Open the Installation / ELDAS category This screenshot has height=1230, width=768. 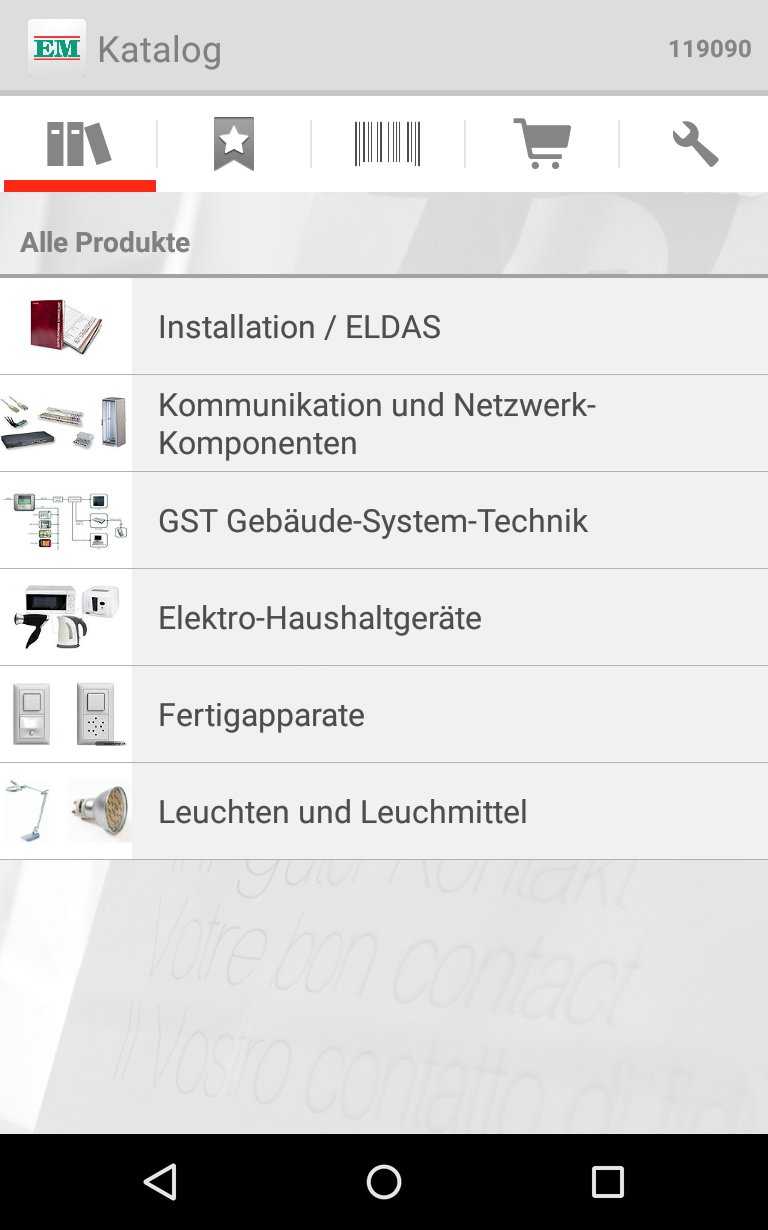400,326
